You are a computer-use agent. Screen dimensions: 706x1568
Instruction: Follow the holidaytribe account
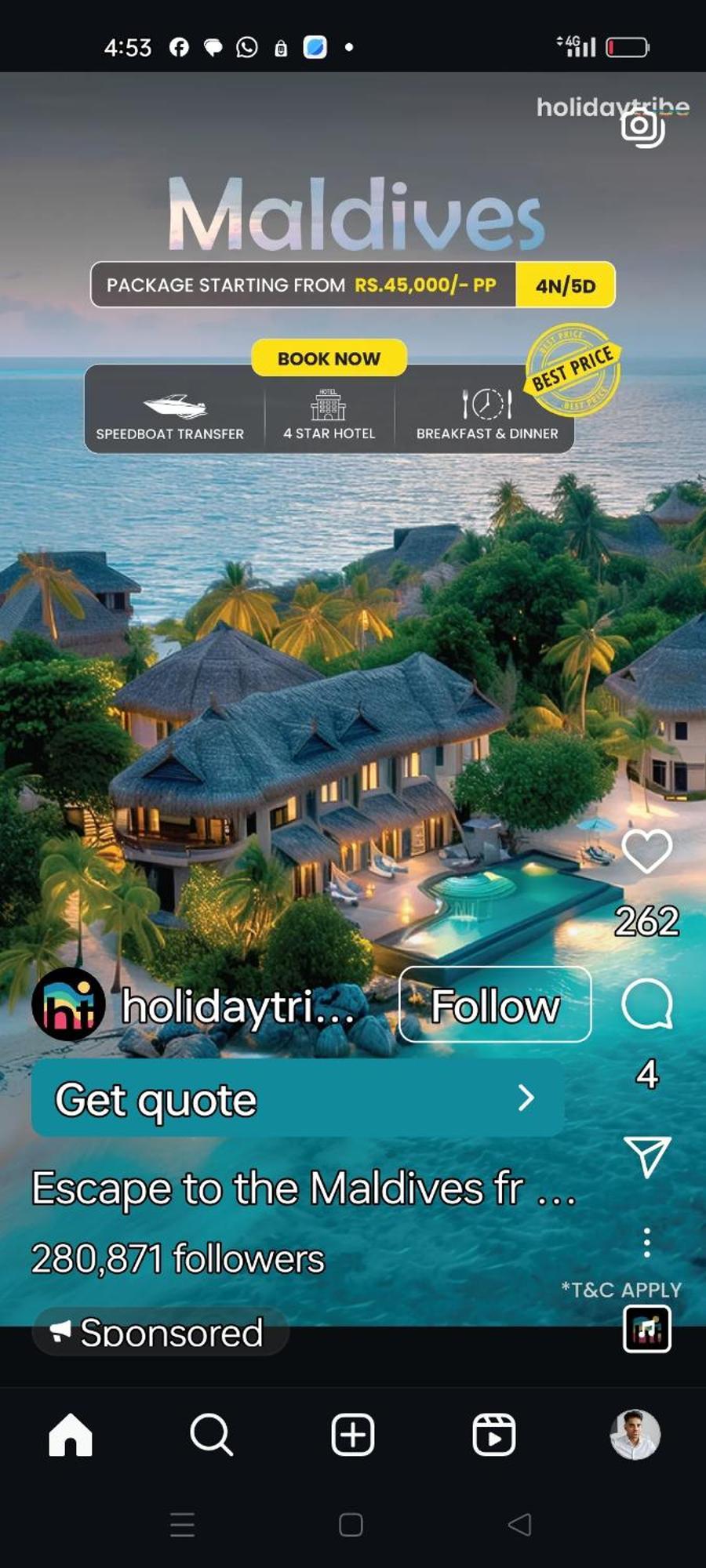pos(495,1005)
